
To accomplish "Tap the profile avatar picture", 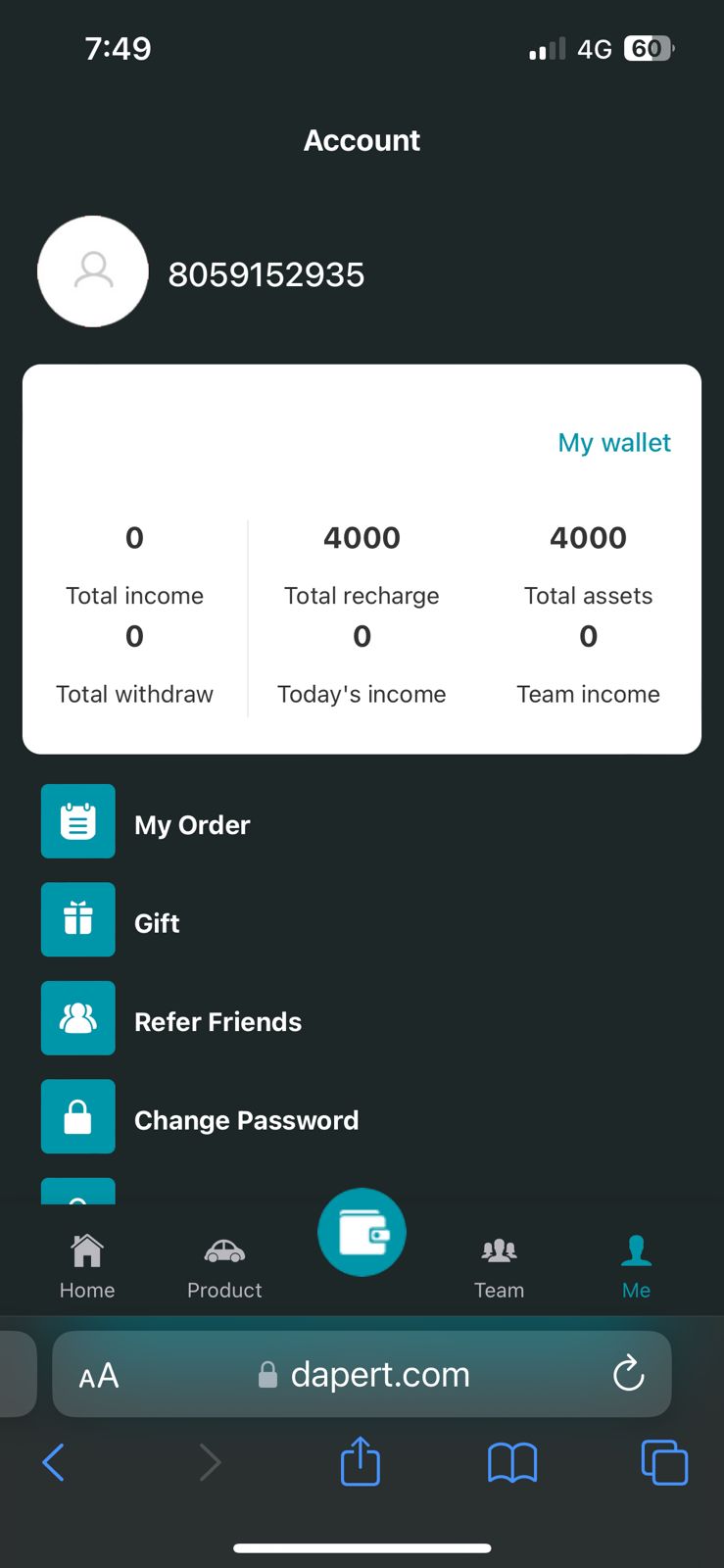I will click(x=93, y=271).
